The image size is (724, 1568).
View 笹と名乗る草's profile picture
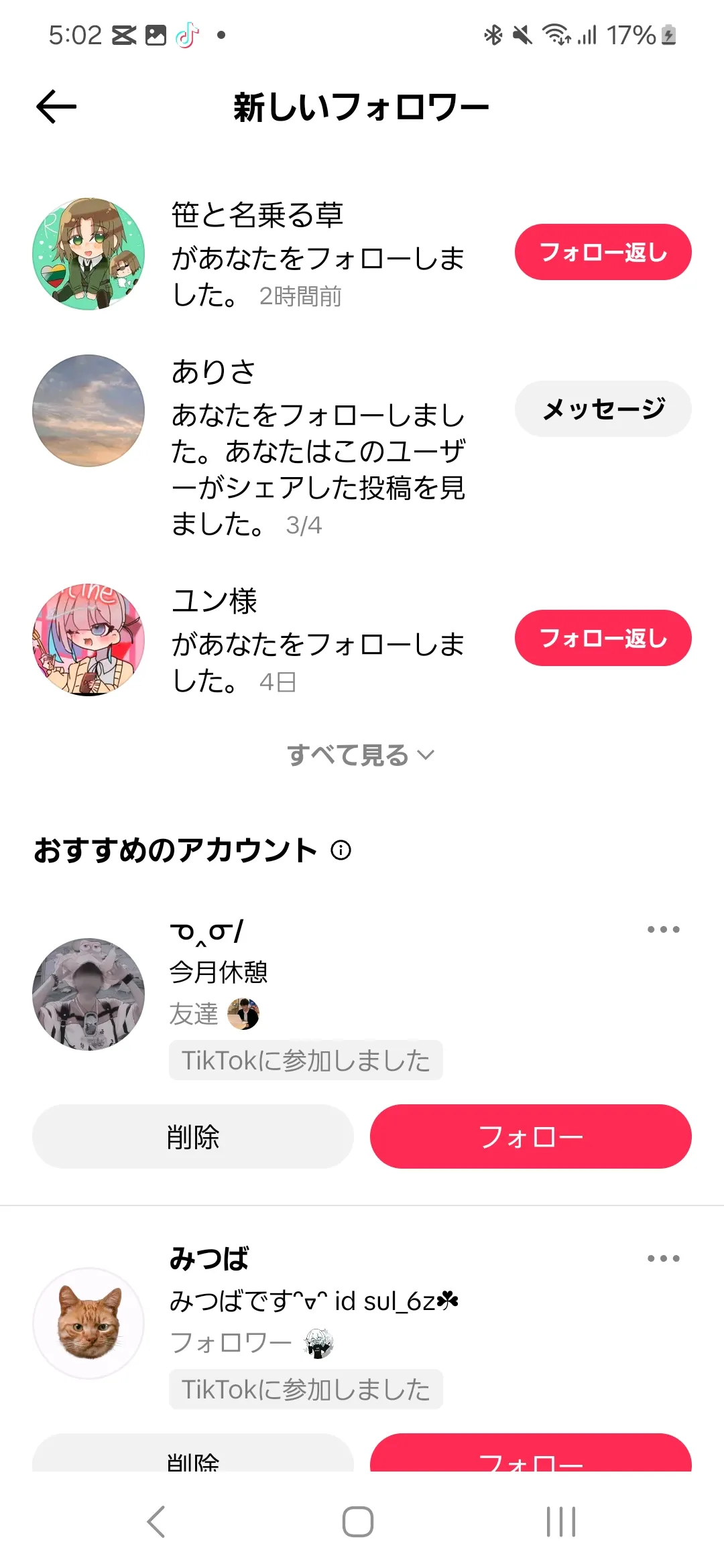(88, 253)
